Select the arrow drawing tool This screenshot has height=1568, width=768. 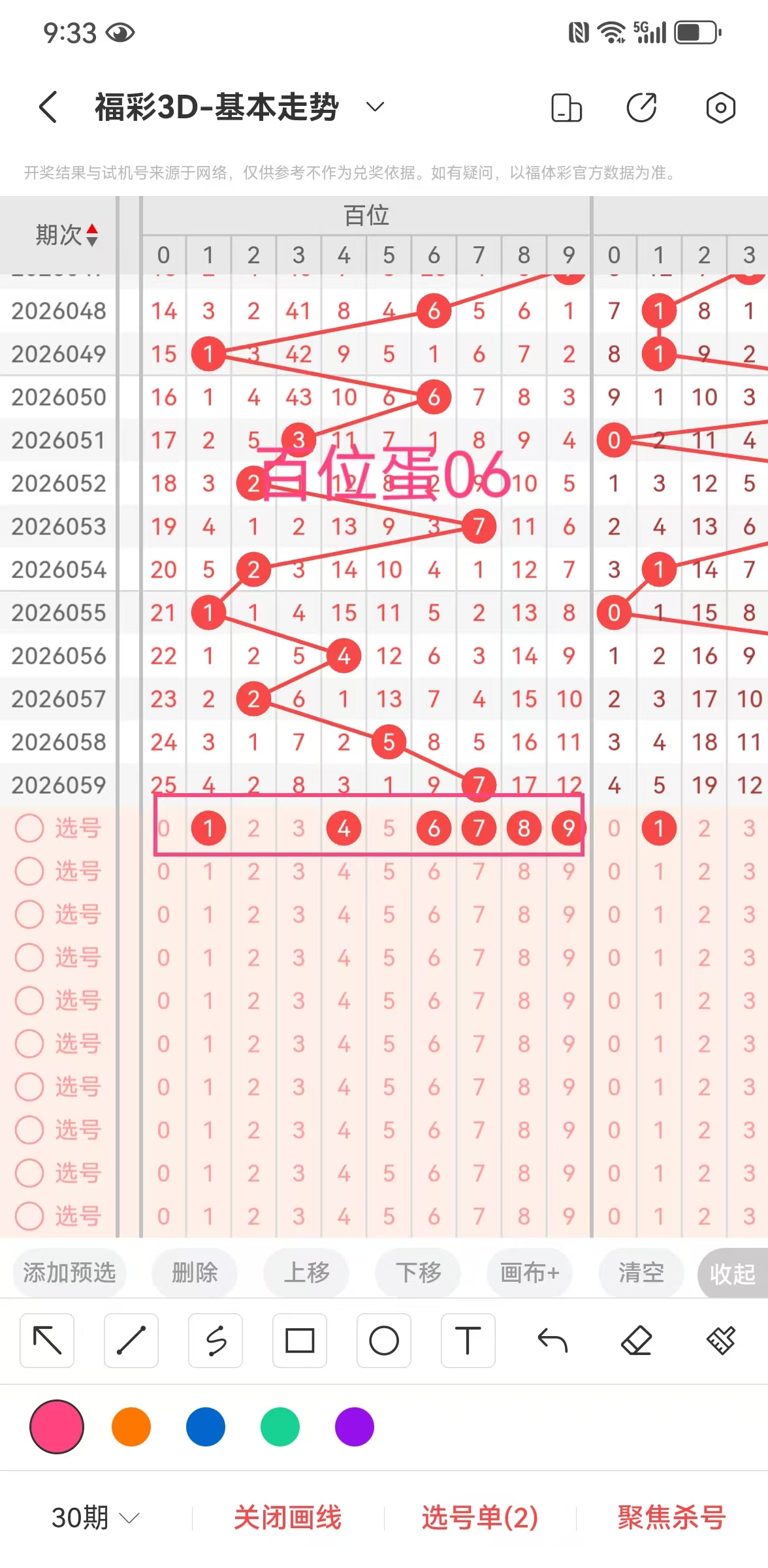click(47, 1341)
